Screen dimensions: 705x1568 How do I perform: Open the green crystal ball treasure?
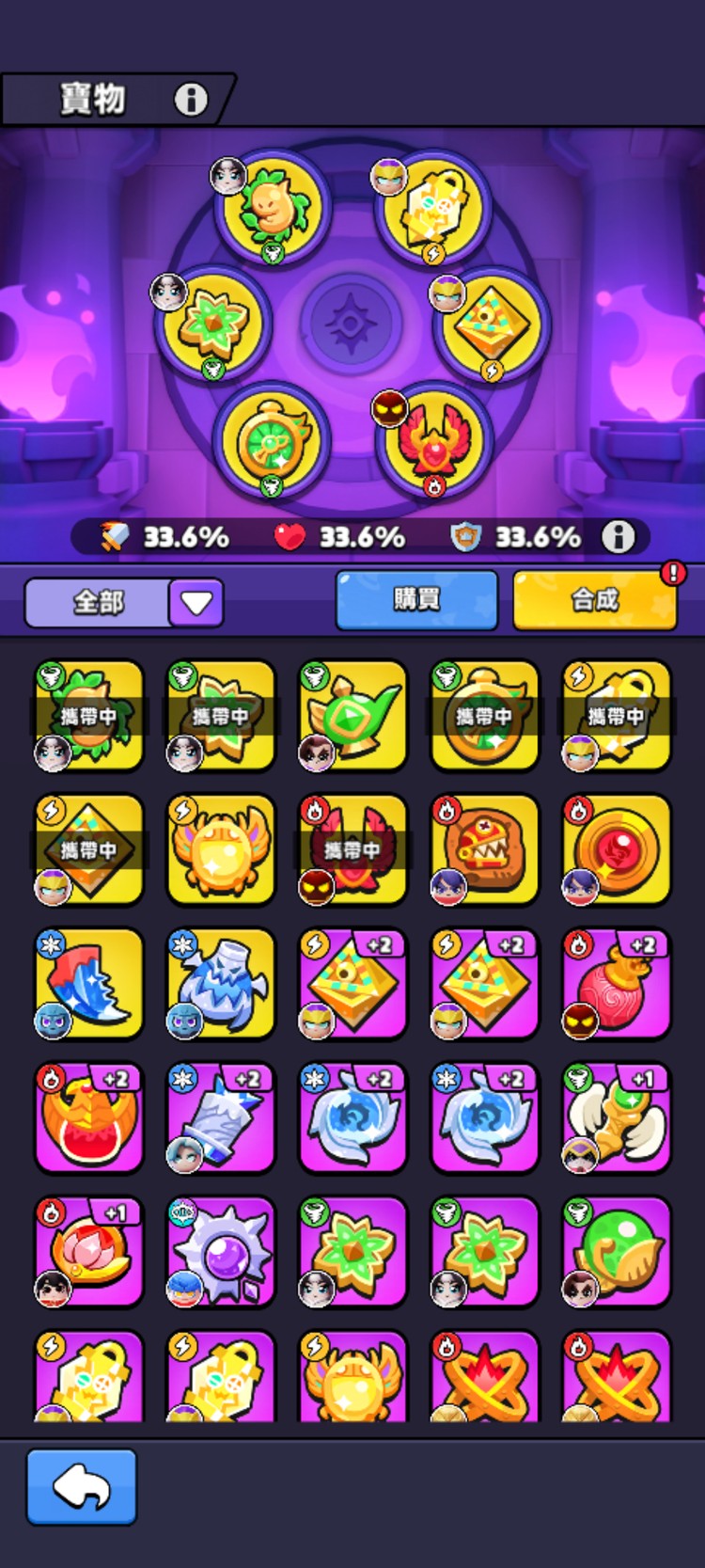tap(616, 1252)
